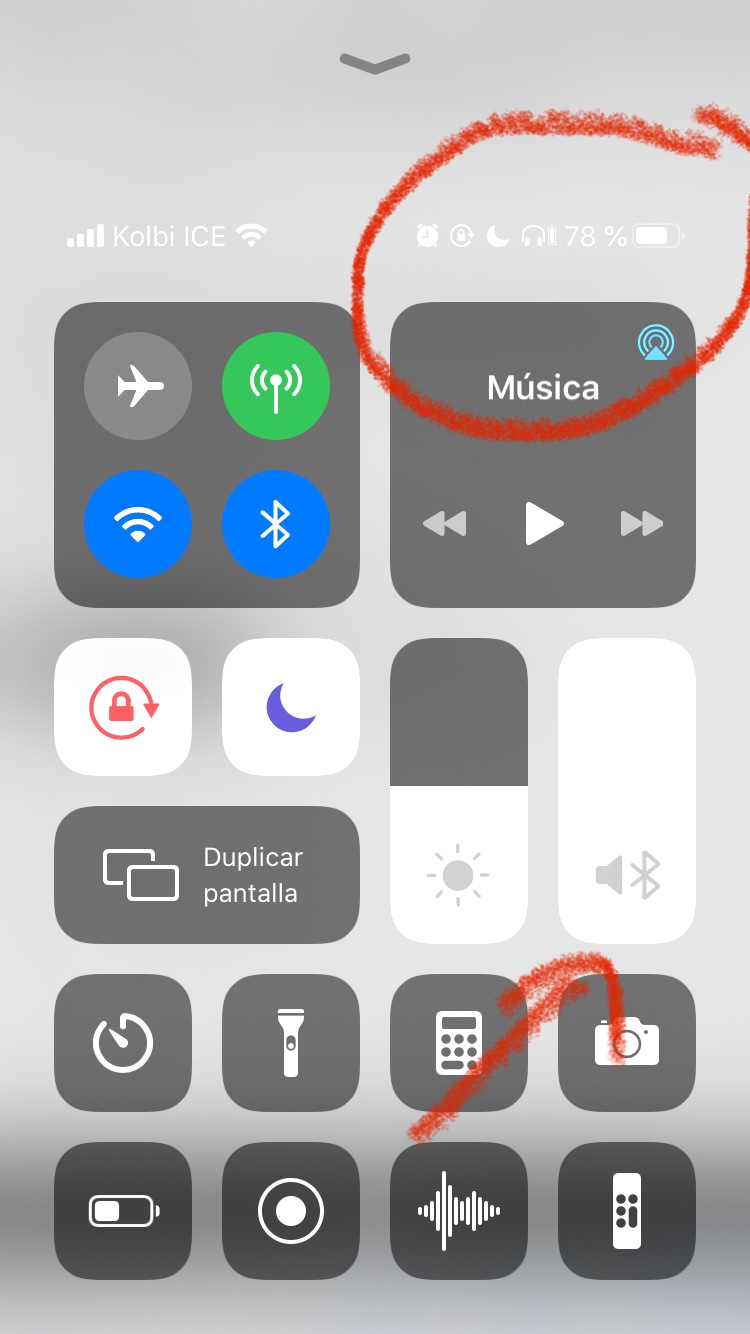Toggle portrait orientation lock
The height and width of the screenshot is (1334, 750).
point(123,707)
